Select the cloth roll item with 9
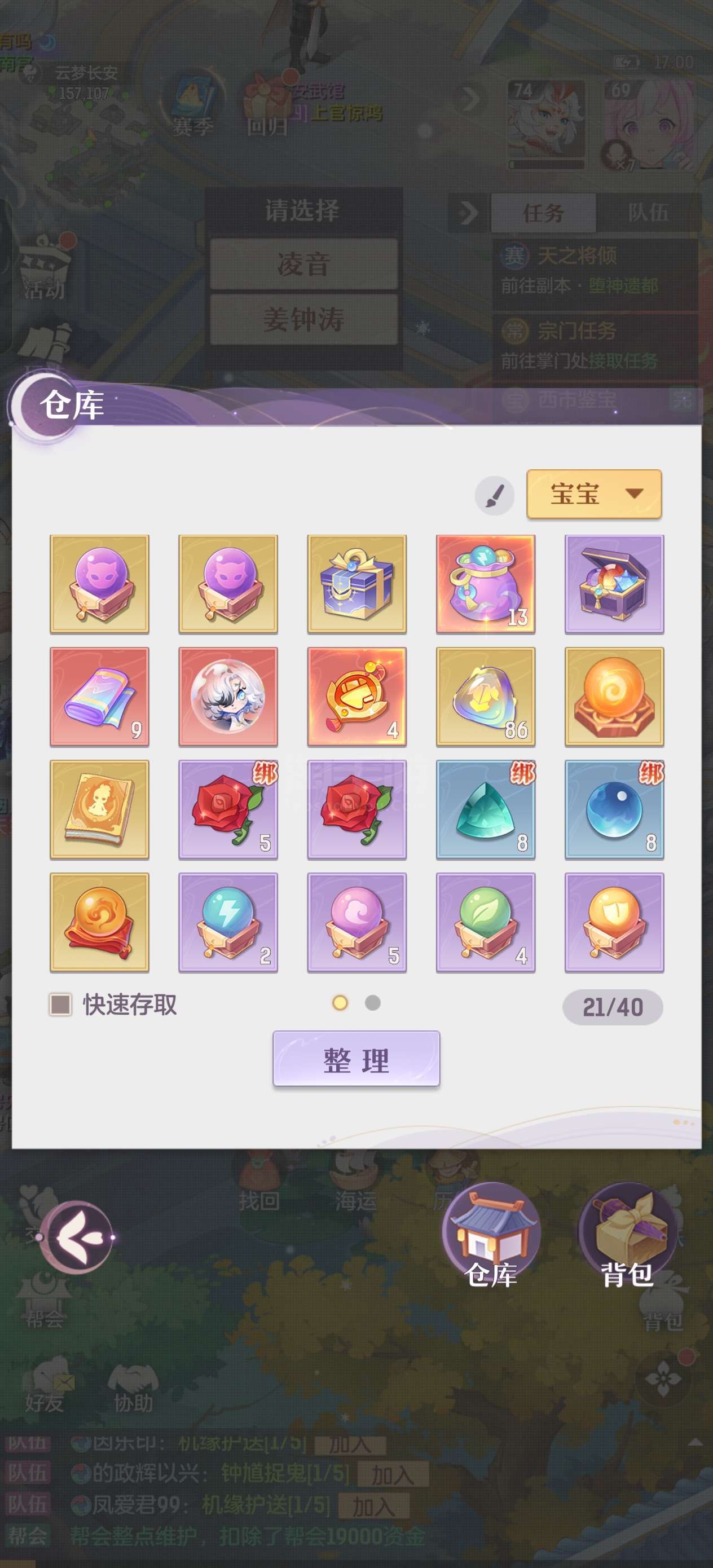This screenshot has width=713, height=1568. coord(99,697)
